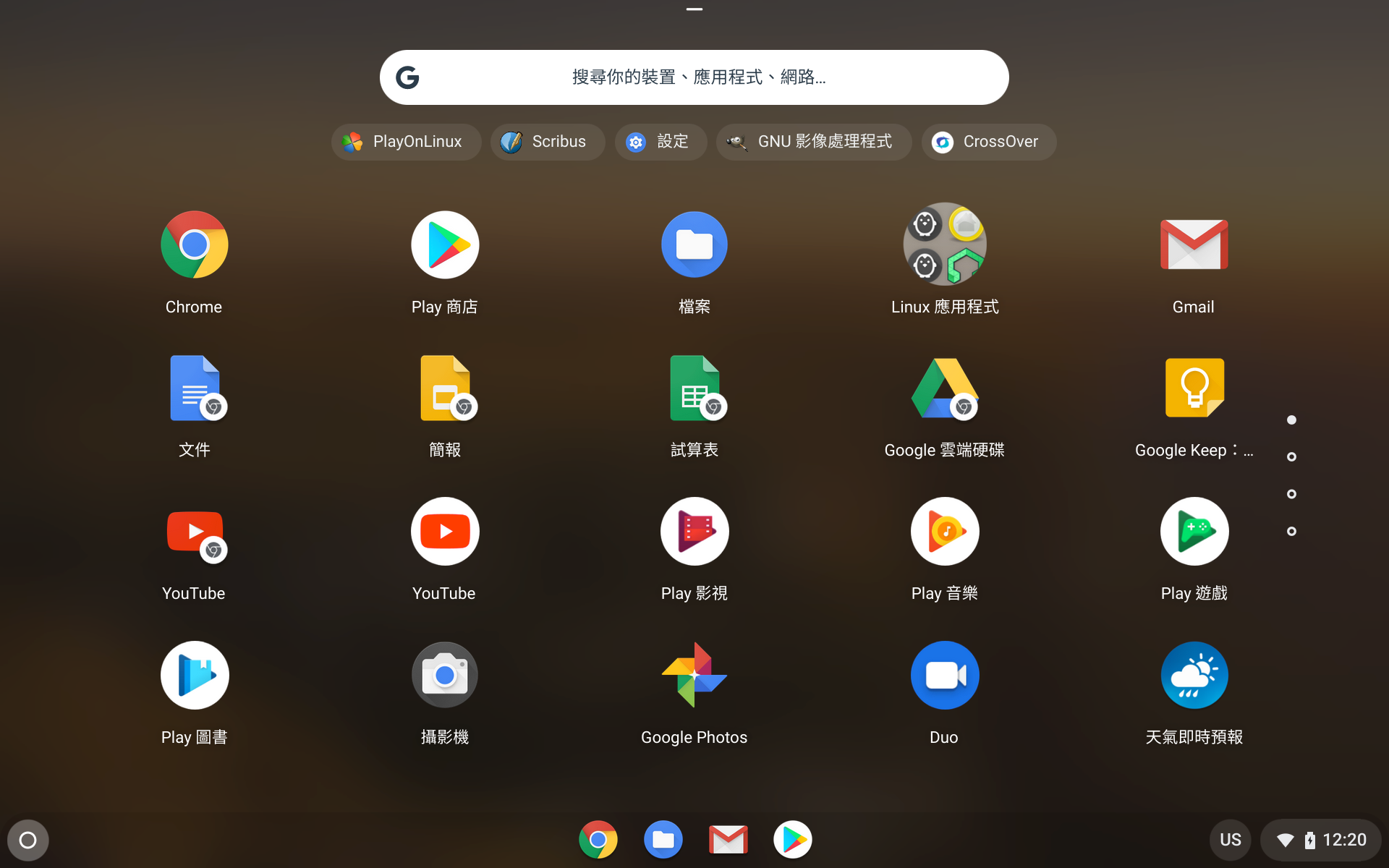Open the CrossOver suggestion chip
The image size is (1389, 868).
tap(988, 142)
